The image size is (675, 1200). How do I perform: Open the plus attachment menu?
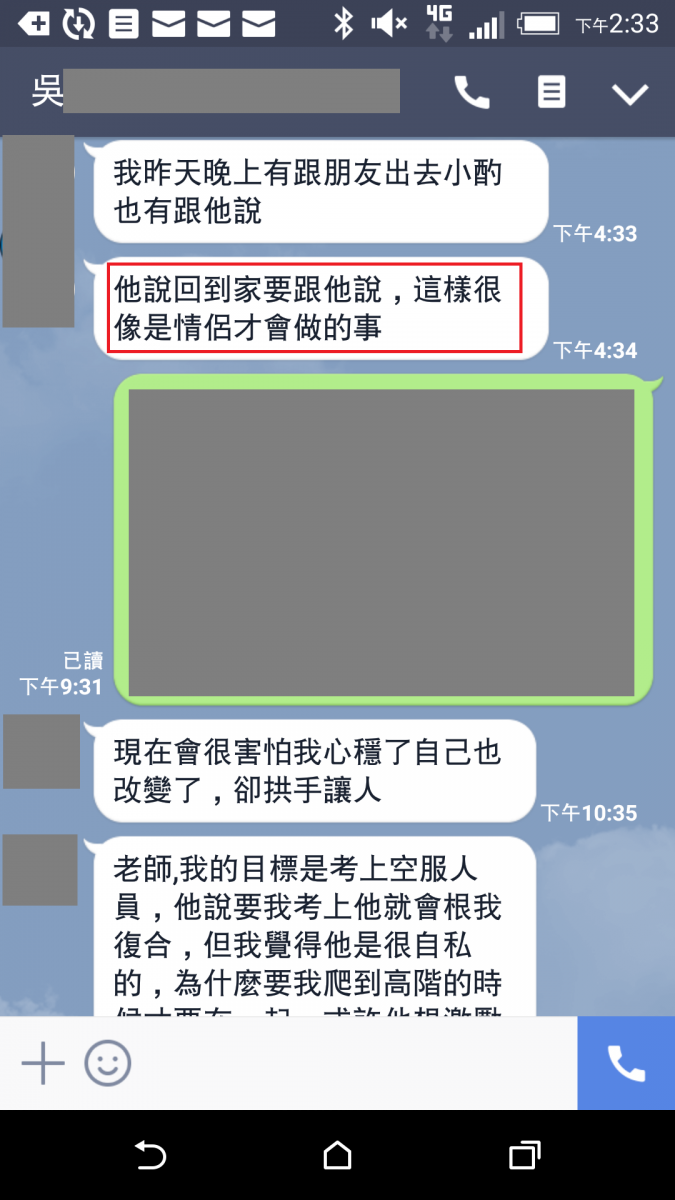pos(43,1063)
